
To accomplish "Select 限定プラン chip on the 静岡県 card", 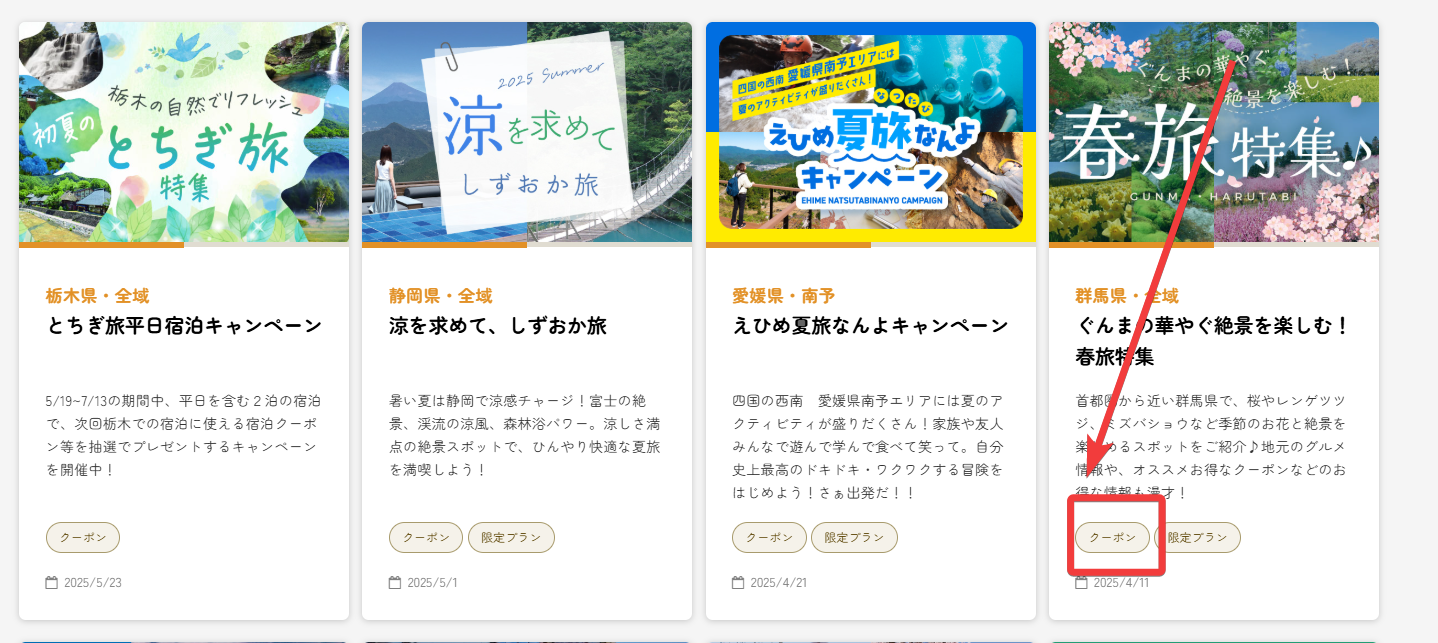I will [x=511, y=537].
